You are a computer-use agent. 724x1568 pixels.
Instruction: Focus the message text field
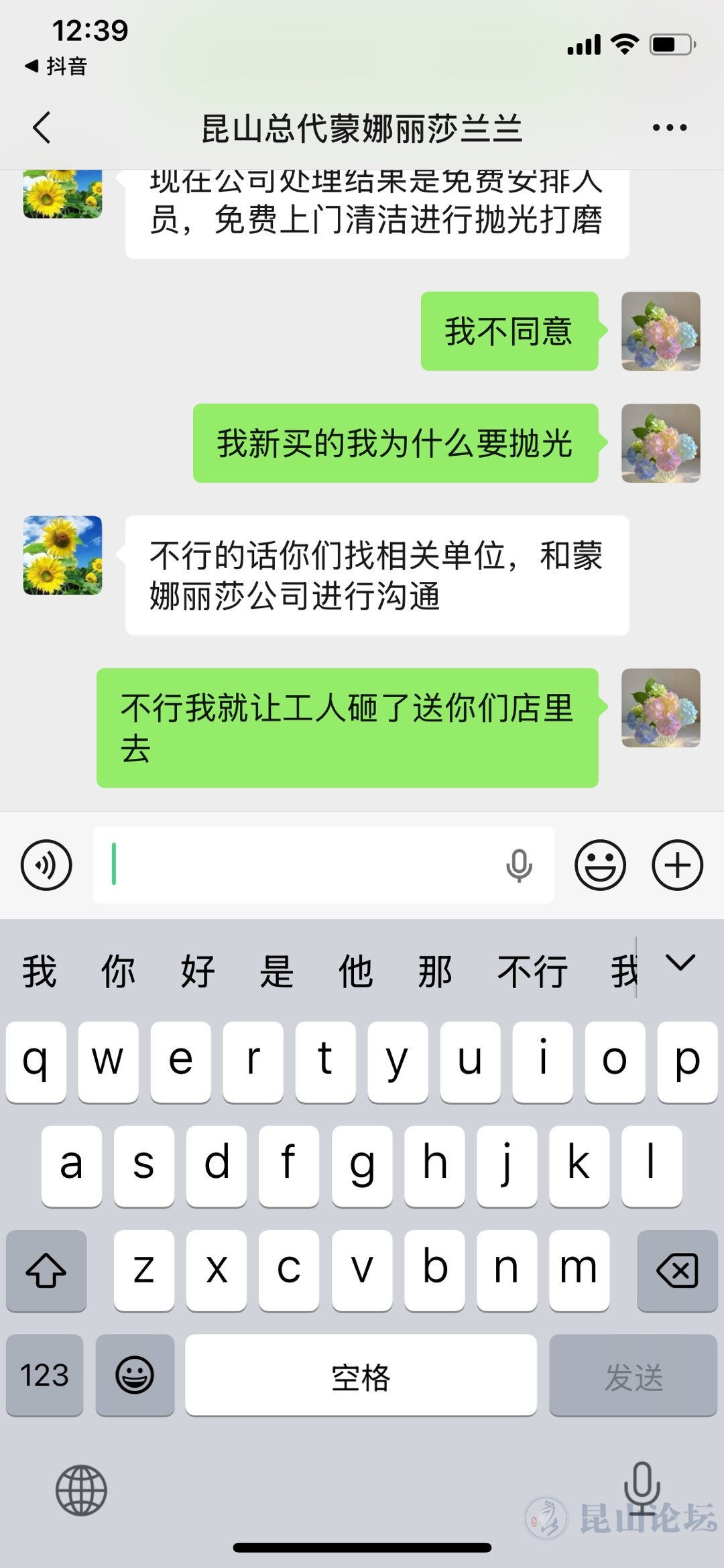tap(302, 865)
